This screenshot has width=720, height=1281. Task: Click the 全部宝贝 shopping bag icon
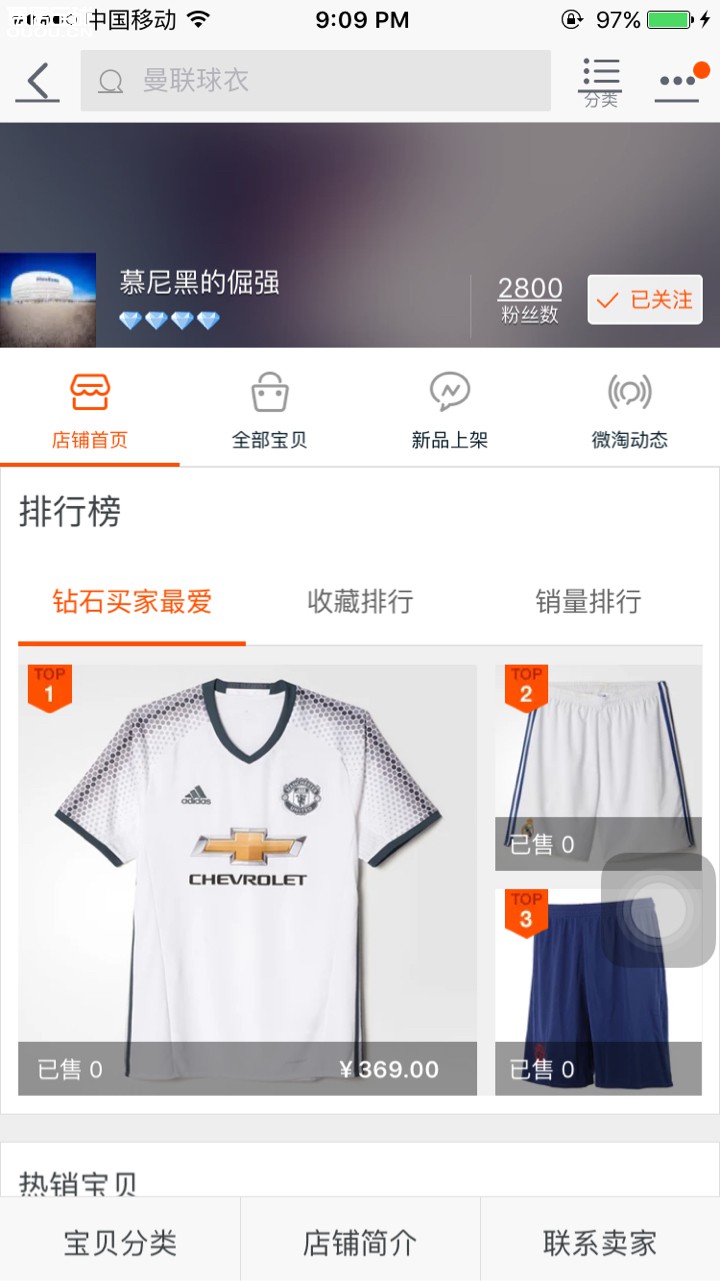pyautogui.click(x=269, y=393)
